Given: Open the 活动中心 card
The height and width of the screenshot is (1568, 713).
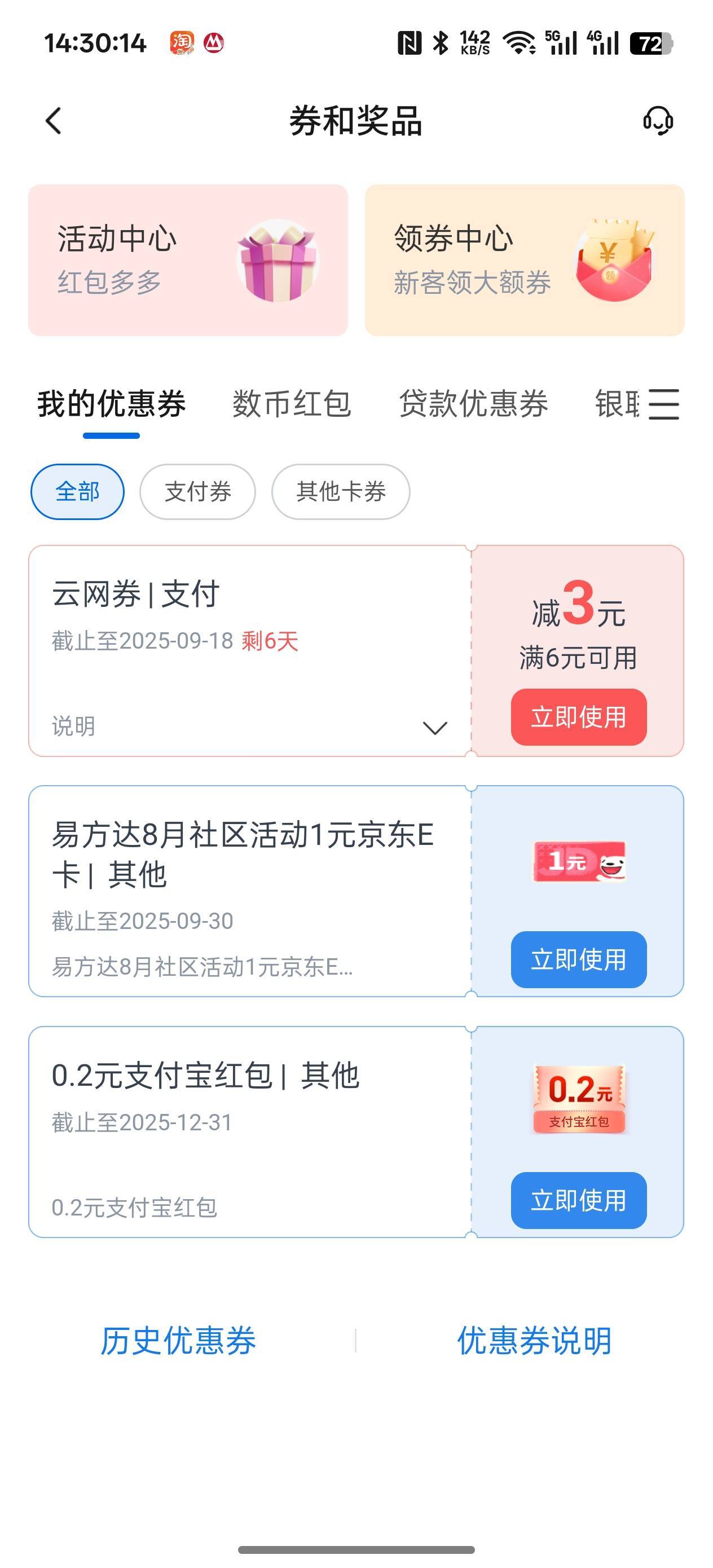Looking at the screenshot, I should (188, 260).
